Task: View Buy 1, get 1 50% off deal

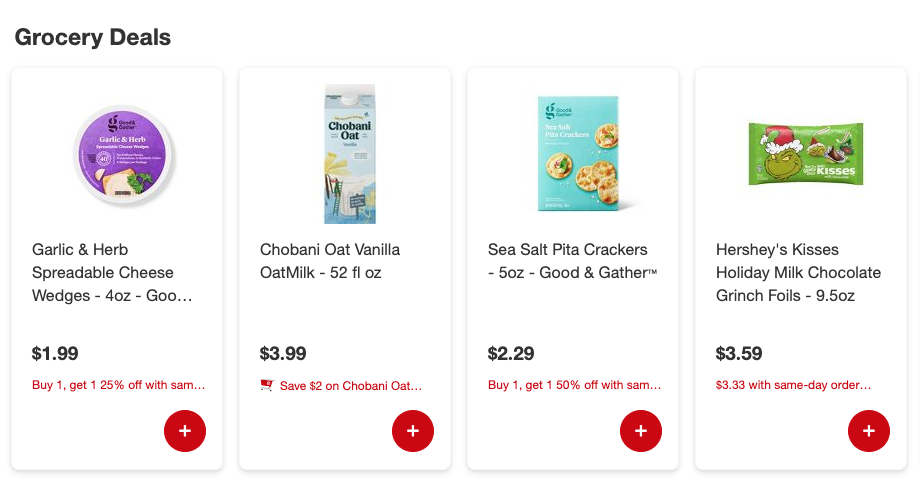Action: coord(574,385)
